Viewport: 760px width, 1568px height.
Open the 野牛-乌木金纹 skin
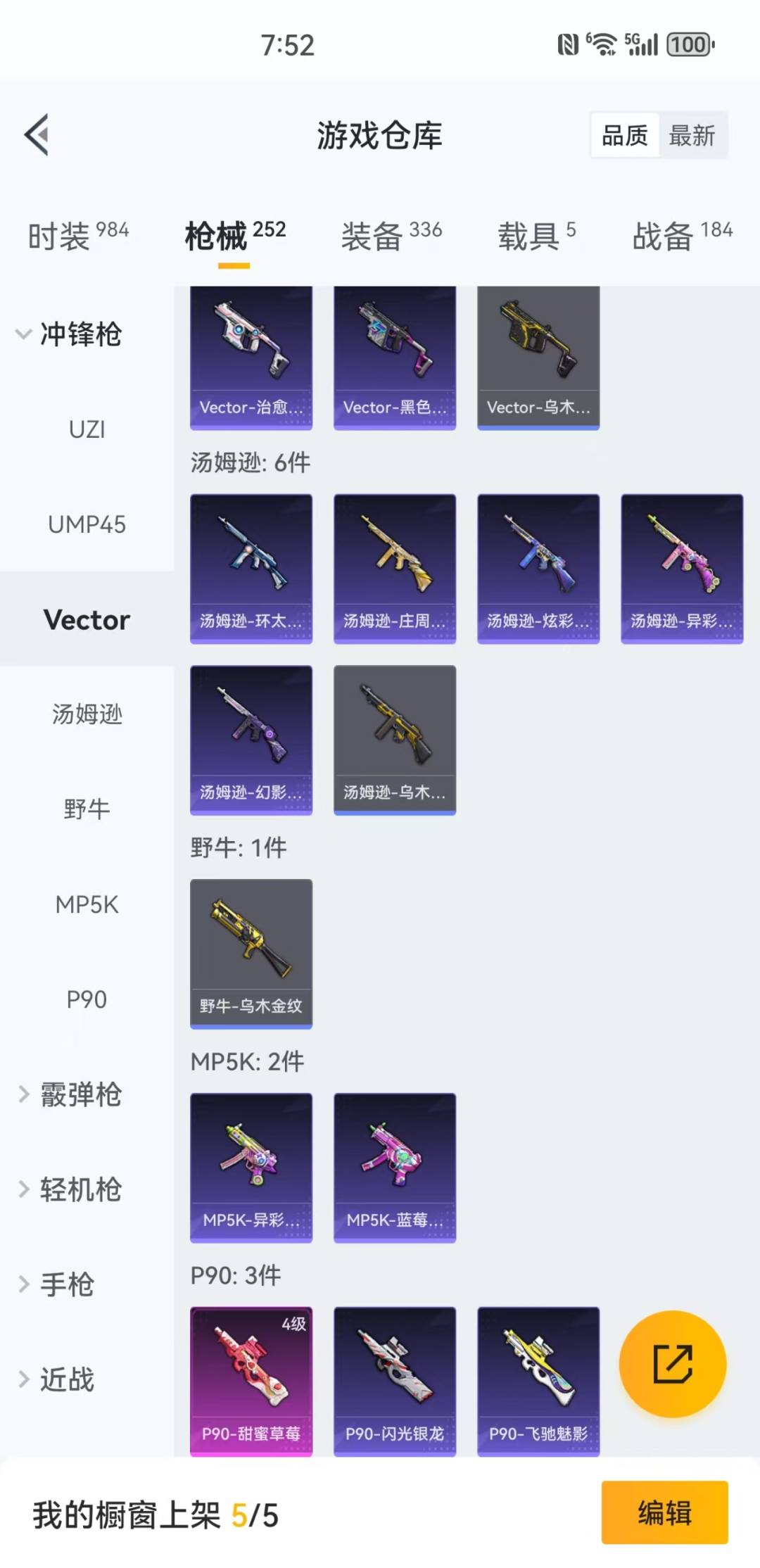point(251,953)
